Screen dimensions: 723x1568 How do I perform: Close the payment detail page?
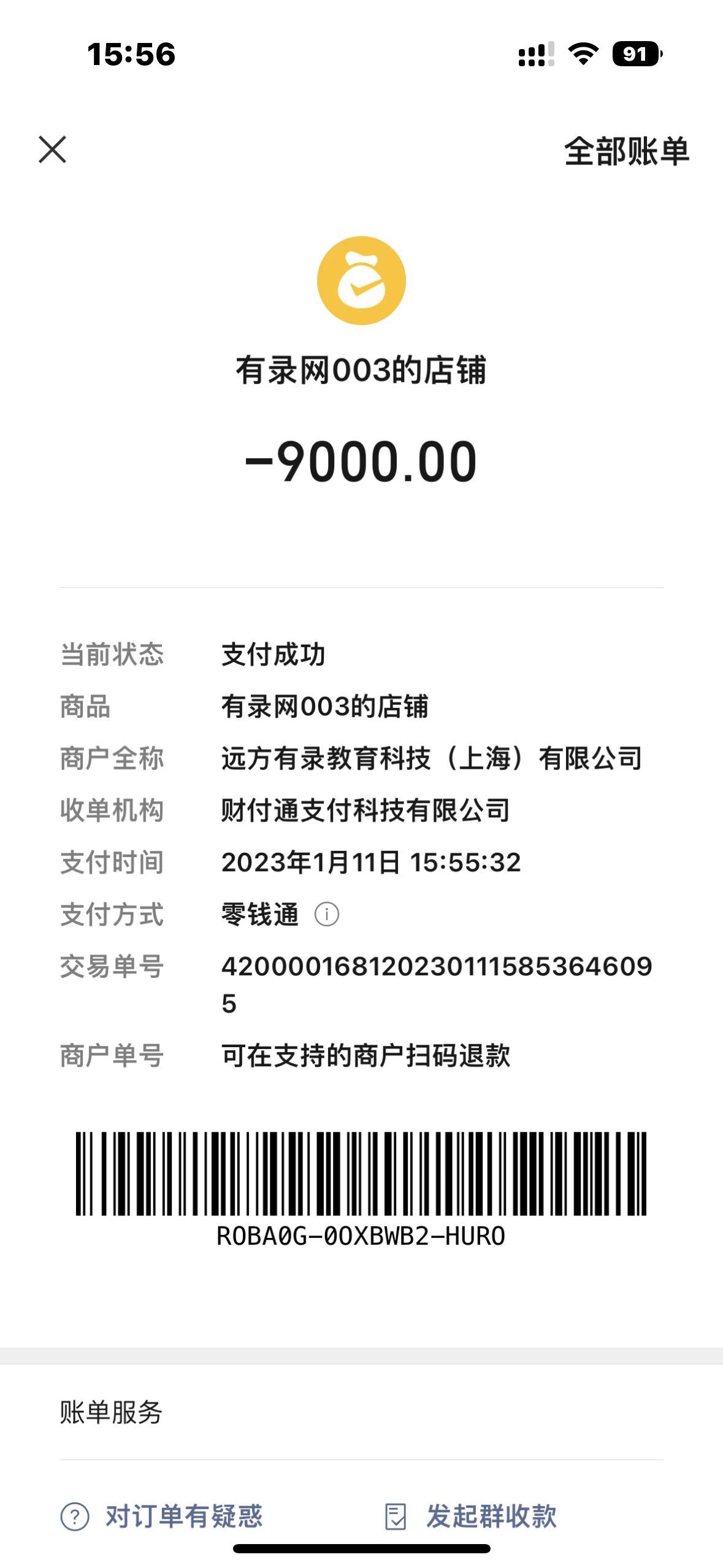click(x=52, y=150)
